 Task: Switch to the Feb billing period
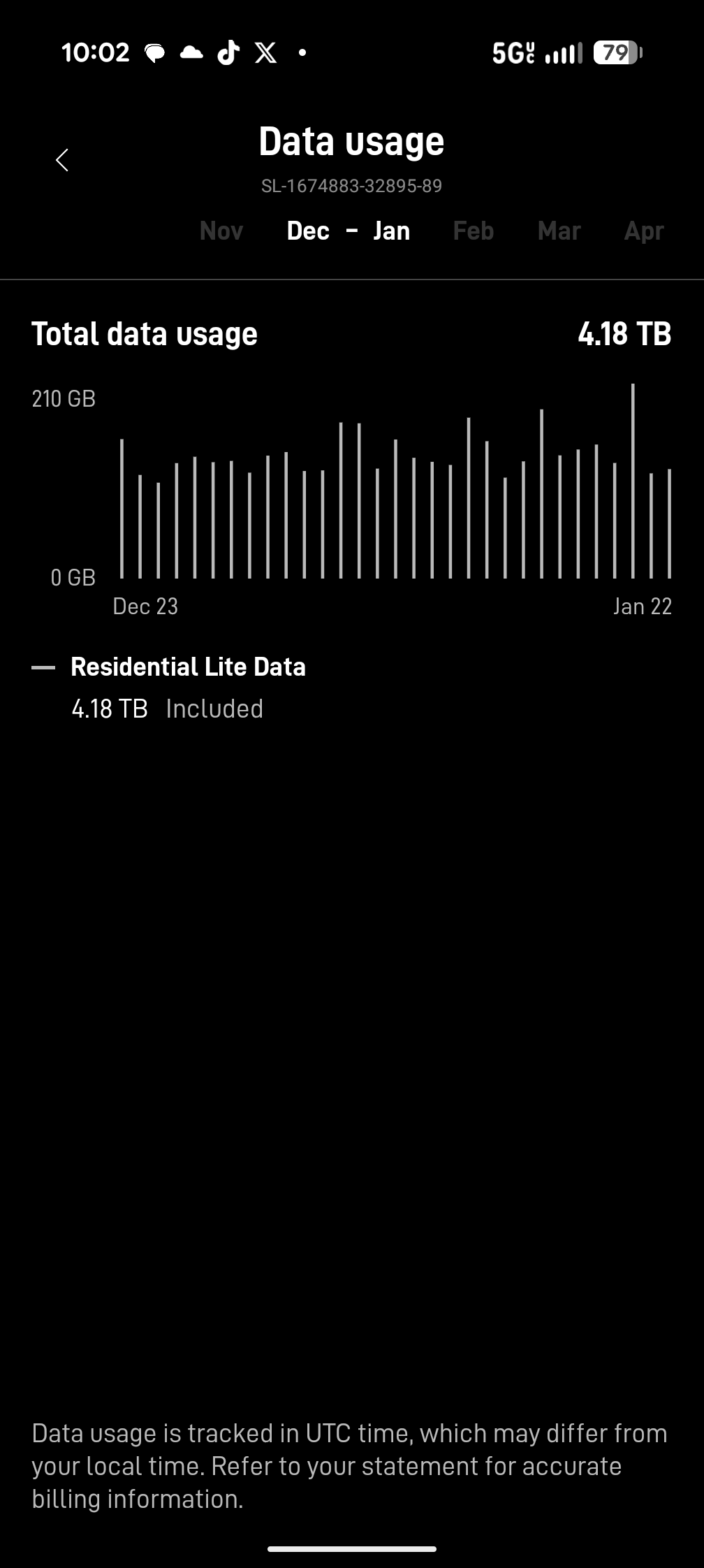pyautogui.click(x=474, y=231)
